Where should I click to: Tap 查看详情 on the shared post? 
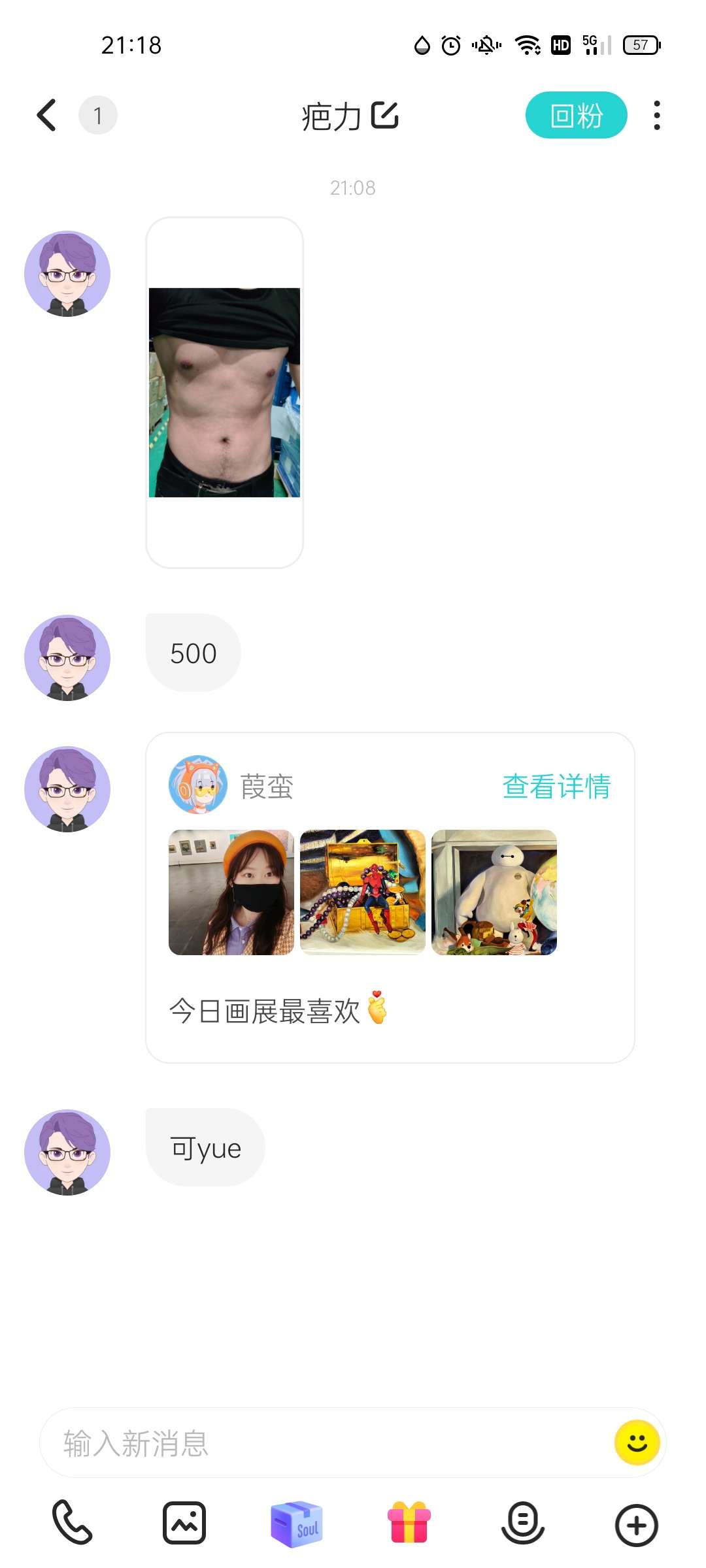coord(556,787)
